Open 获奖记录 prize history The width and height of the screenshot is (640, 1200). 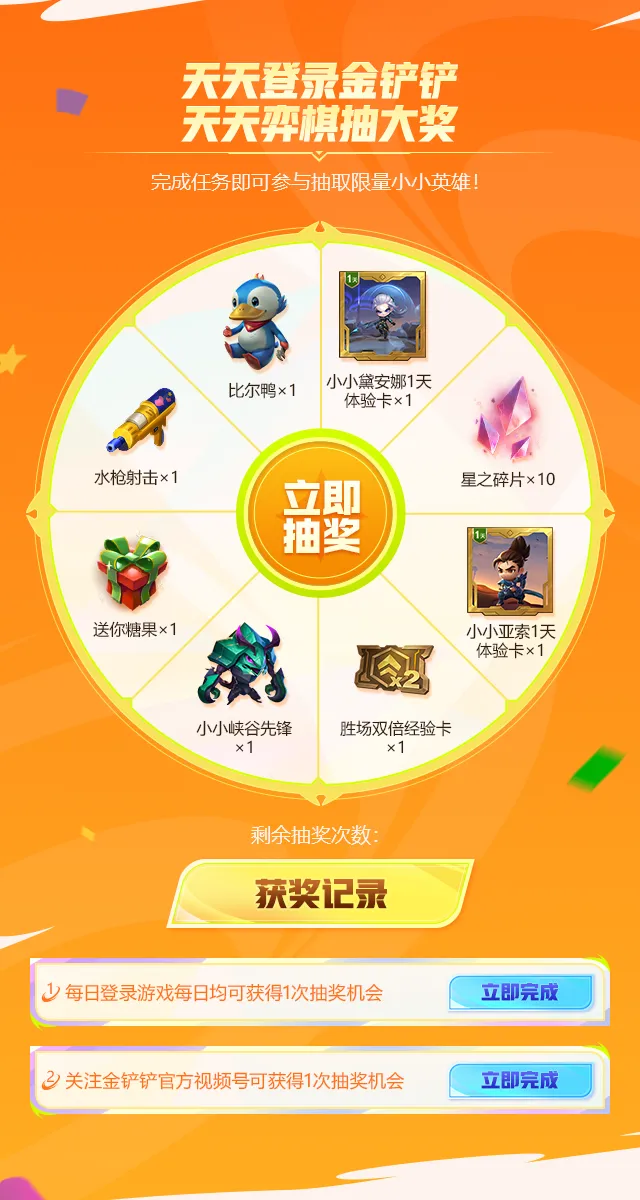[320, 893]
